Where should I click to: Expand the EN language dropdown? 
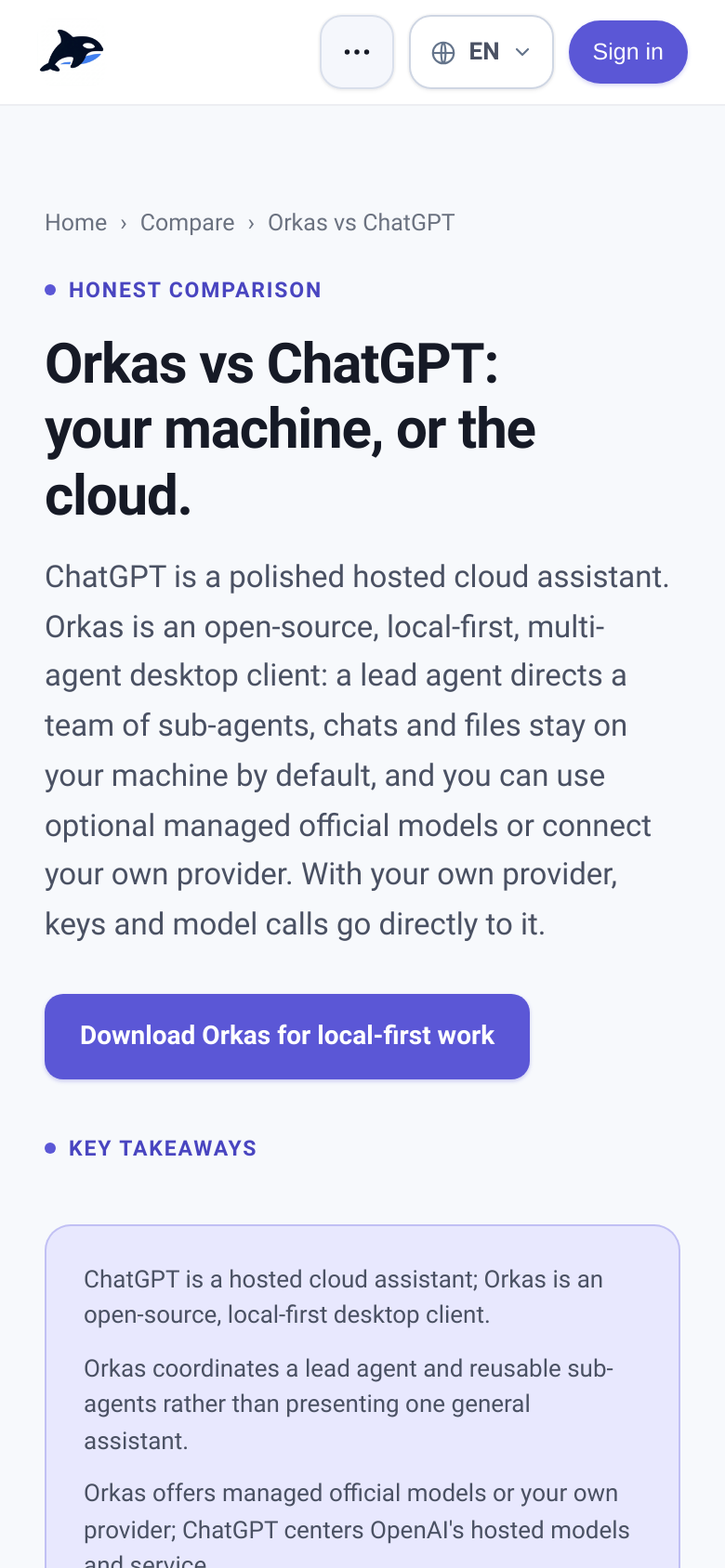(x=481, y=52)
